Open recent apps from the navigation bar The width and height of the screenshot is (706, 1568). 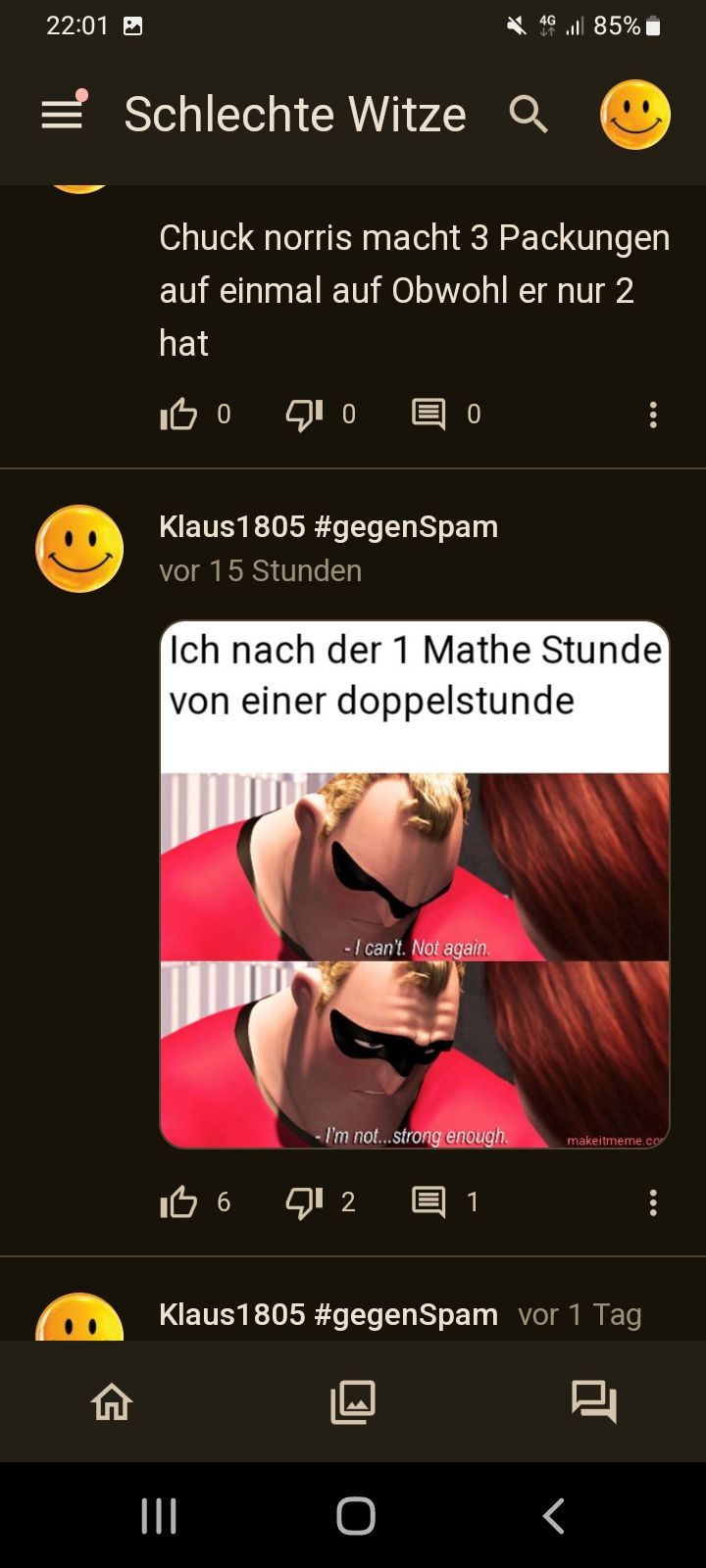[x=158, y=1515]
